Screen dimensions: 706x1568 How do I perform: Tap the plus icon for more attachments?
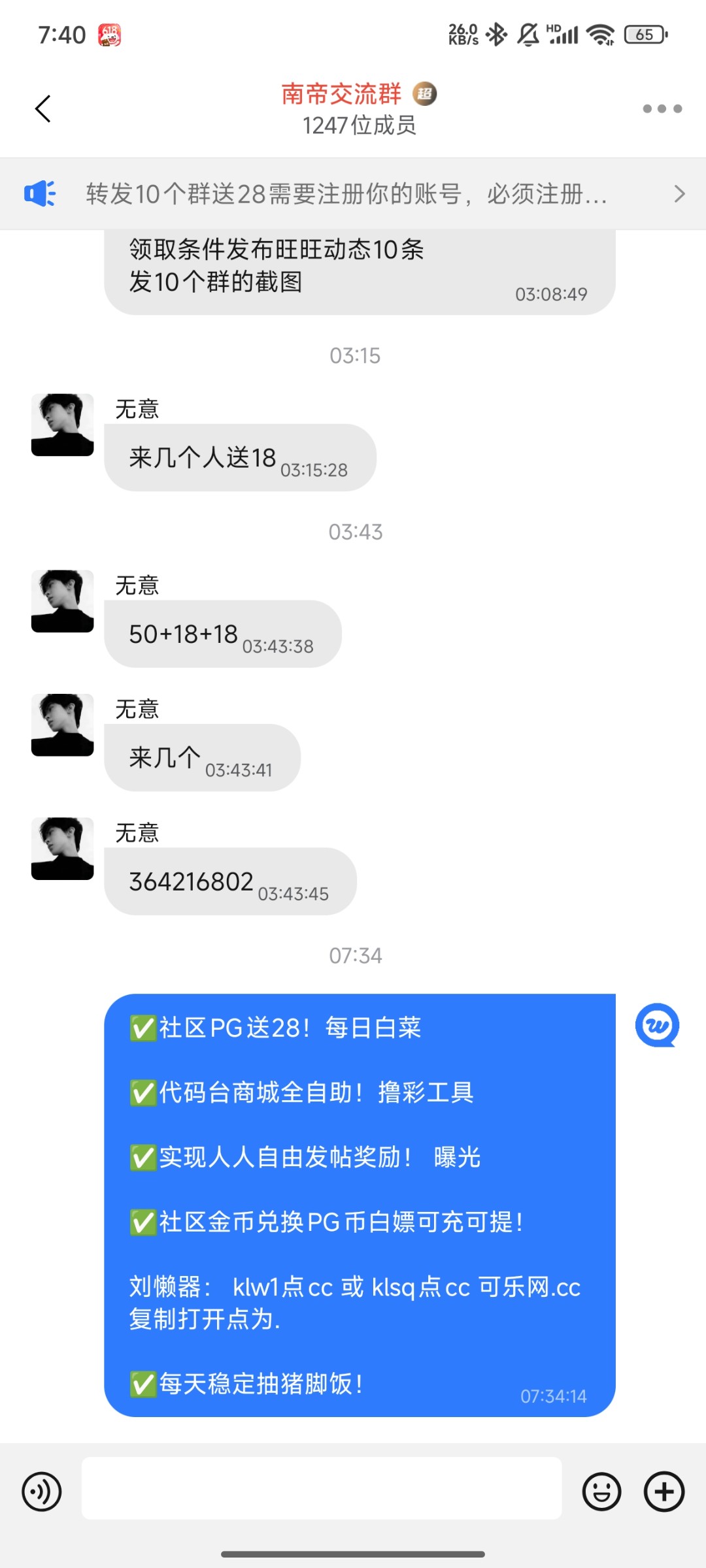[x=663, y=1492]
